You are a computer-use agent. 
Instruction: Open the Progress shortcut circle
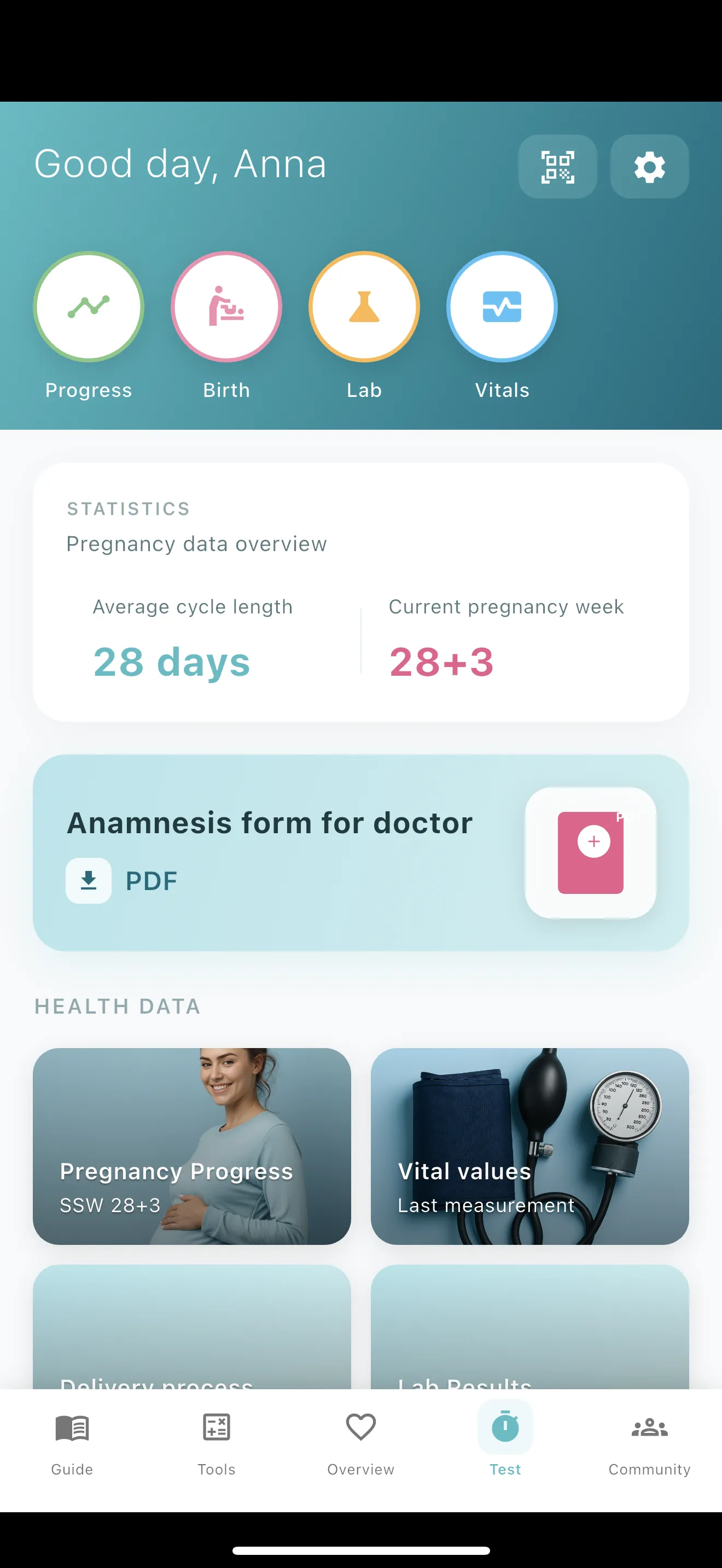(89, 307)
